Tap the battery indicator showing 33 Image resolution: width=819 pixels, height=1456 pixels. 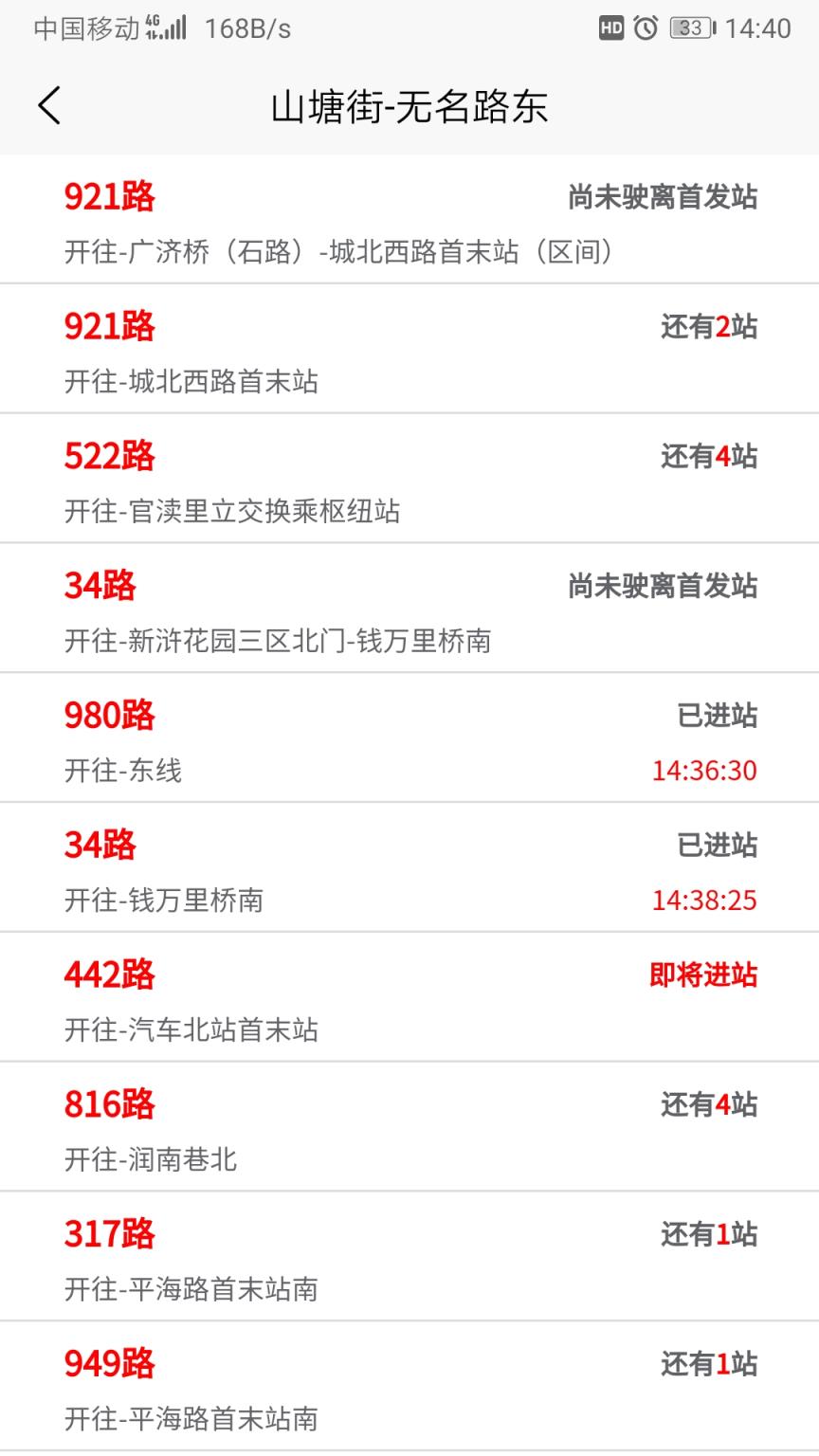[690, 28]
